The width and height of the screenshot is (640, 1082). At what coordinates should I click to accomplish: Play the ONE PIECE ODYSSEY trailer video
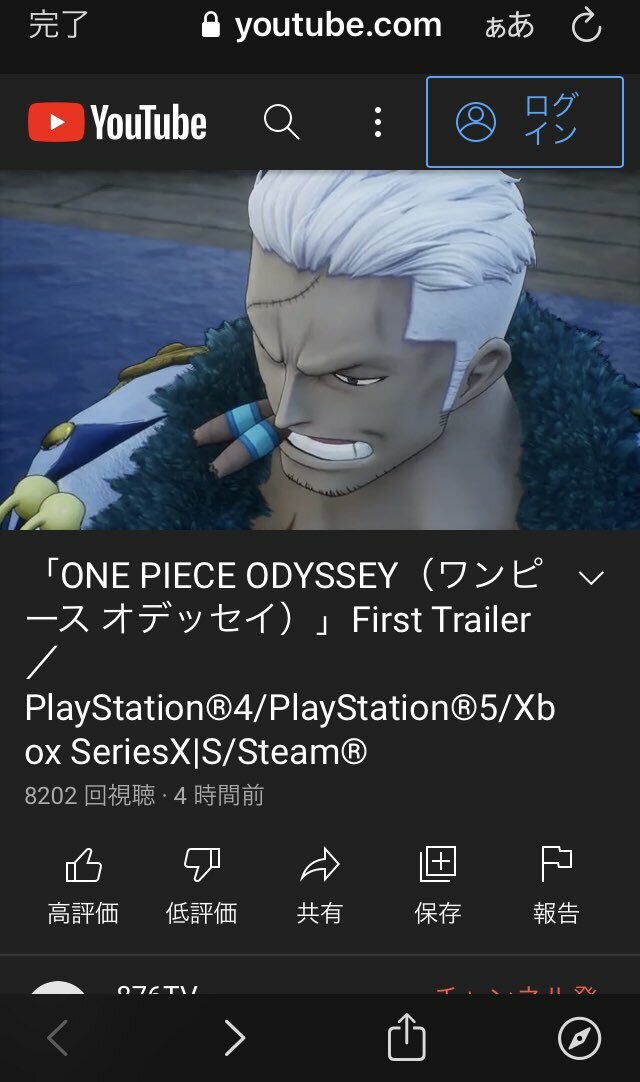tap(320, 350)
